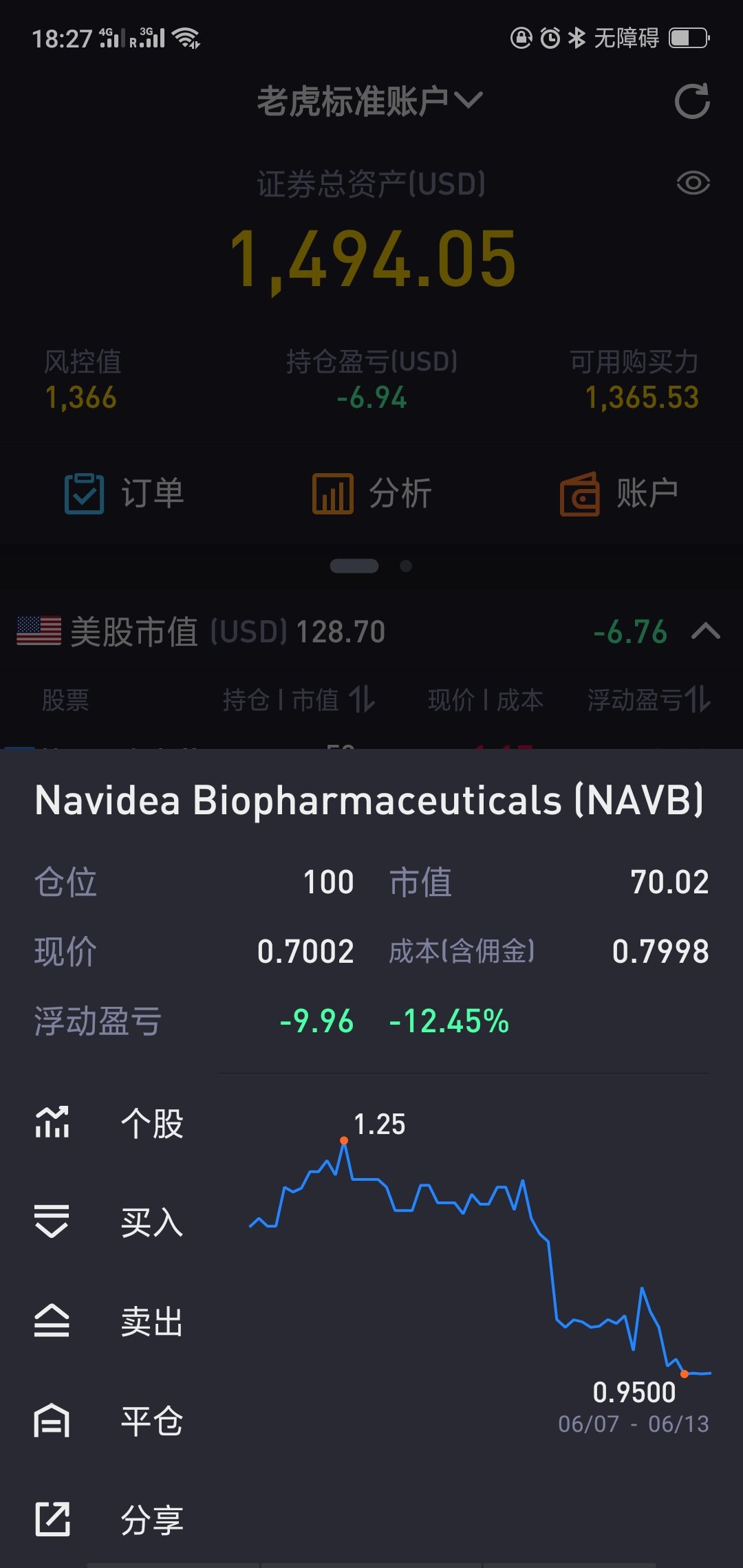Open the 账户 account page
The width and height of the screenshot is (743, 1568).
pos(619,493)
